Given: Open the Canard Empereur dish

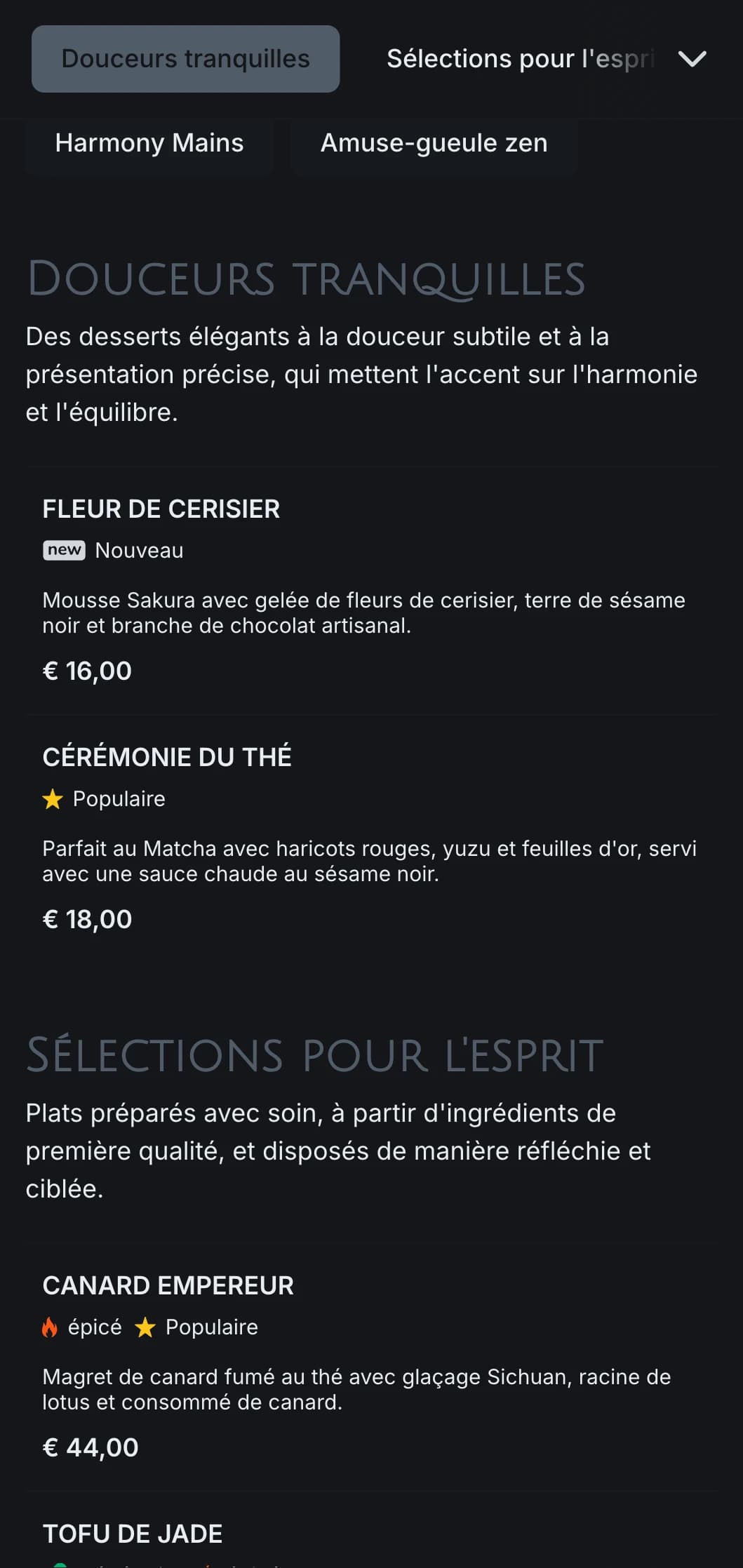Looking at the screenshot, I should tap(168, 1285).
